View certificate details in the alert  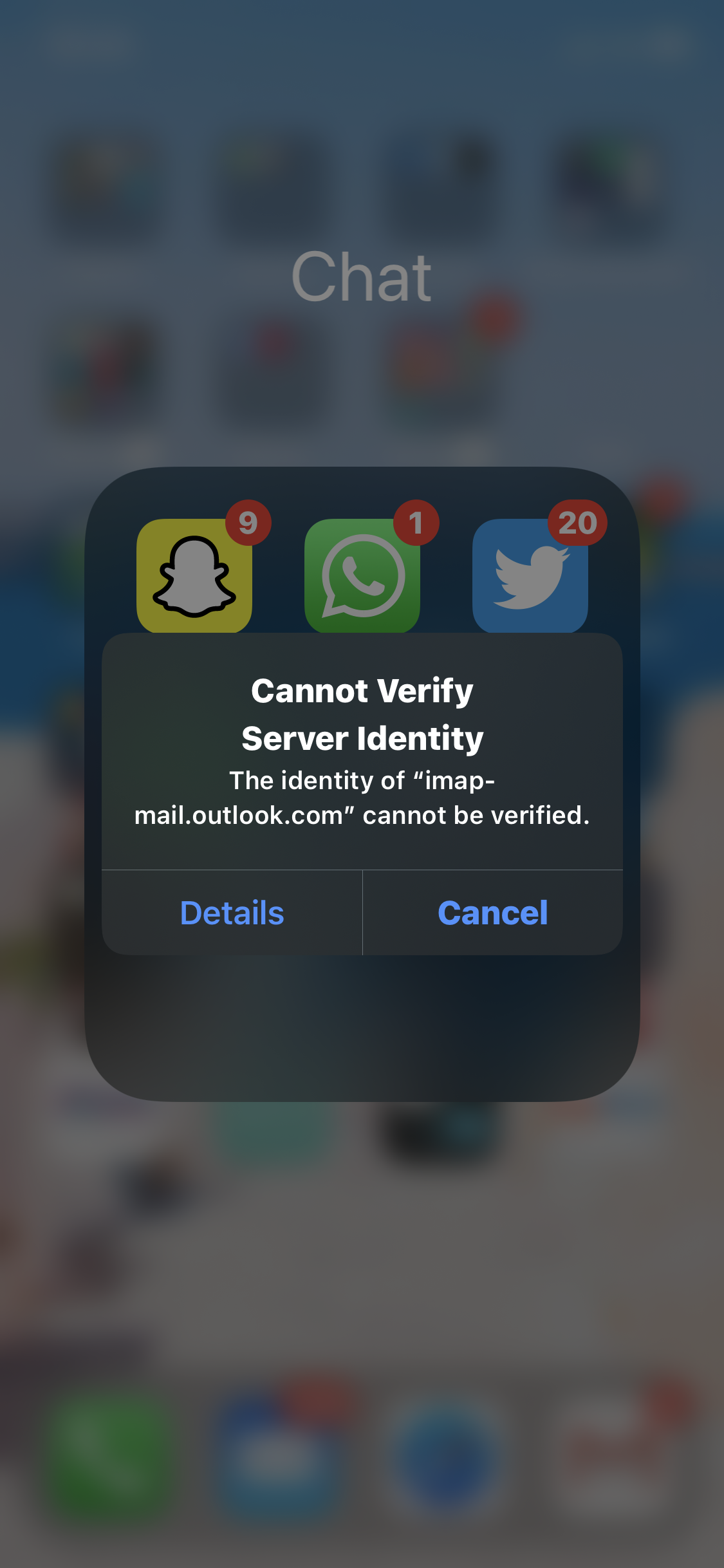click(232, 913)
